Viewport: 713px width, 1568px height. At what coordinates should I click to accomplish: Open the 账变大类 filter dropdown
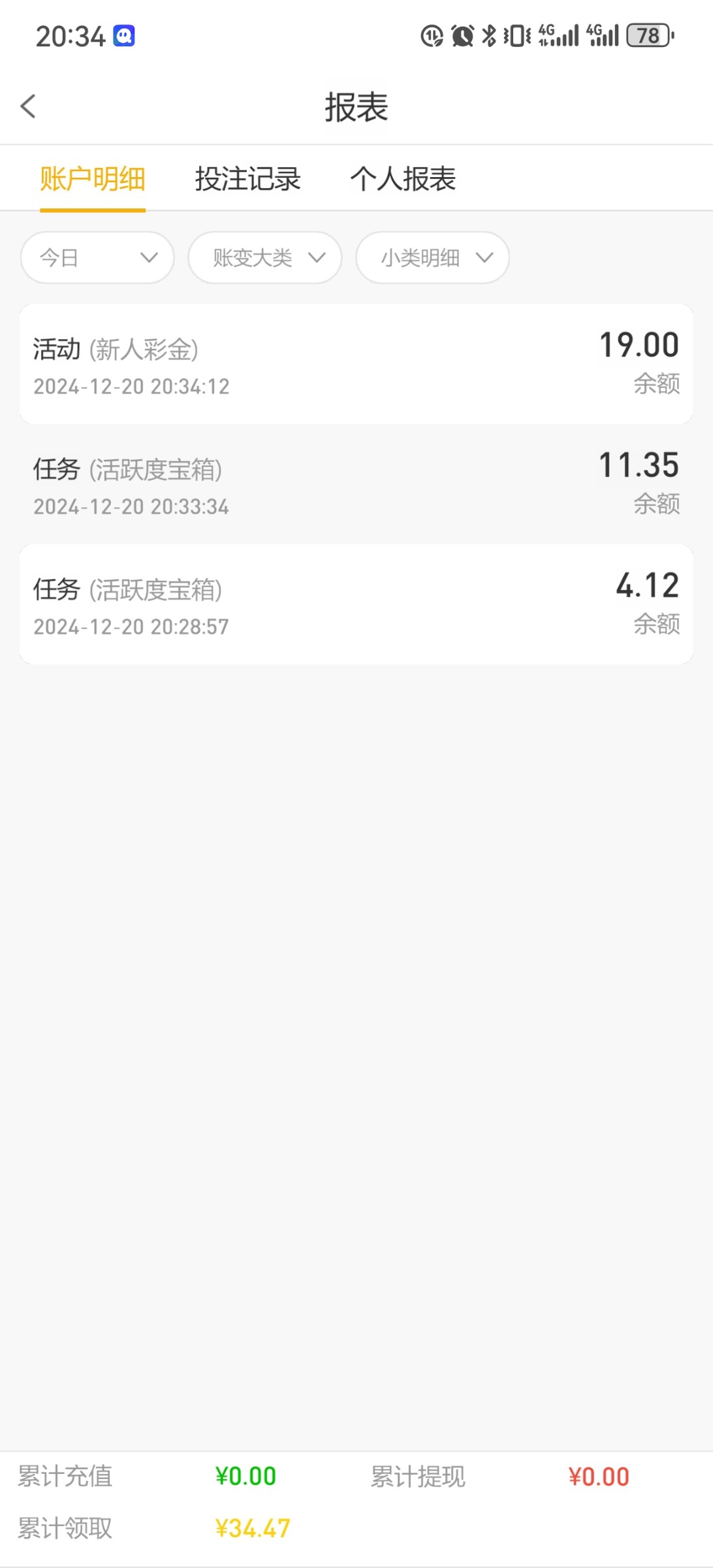[x=265, y=257]
